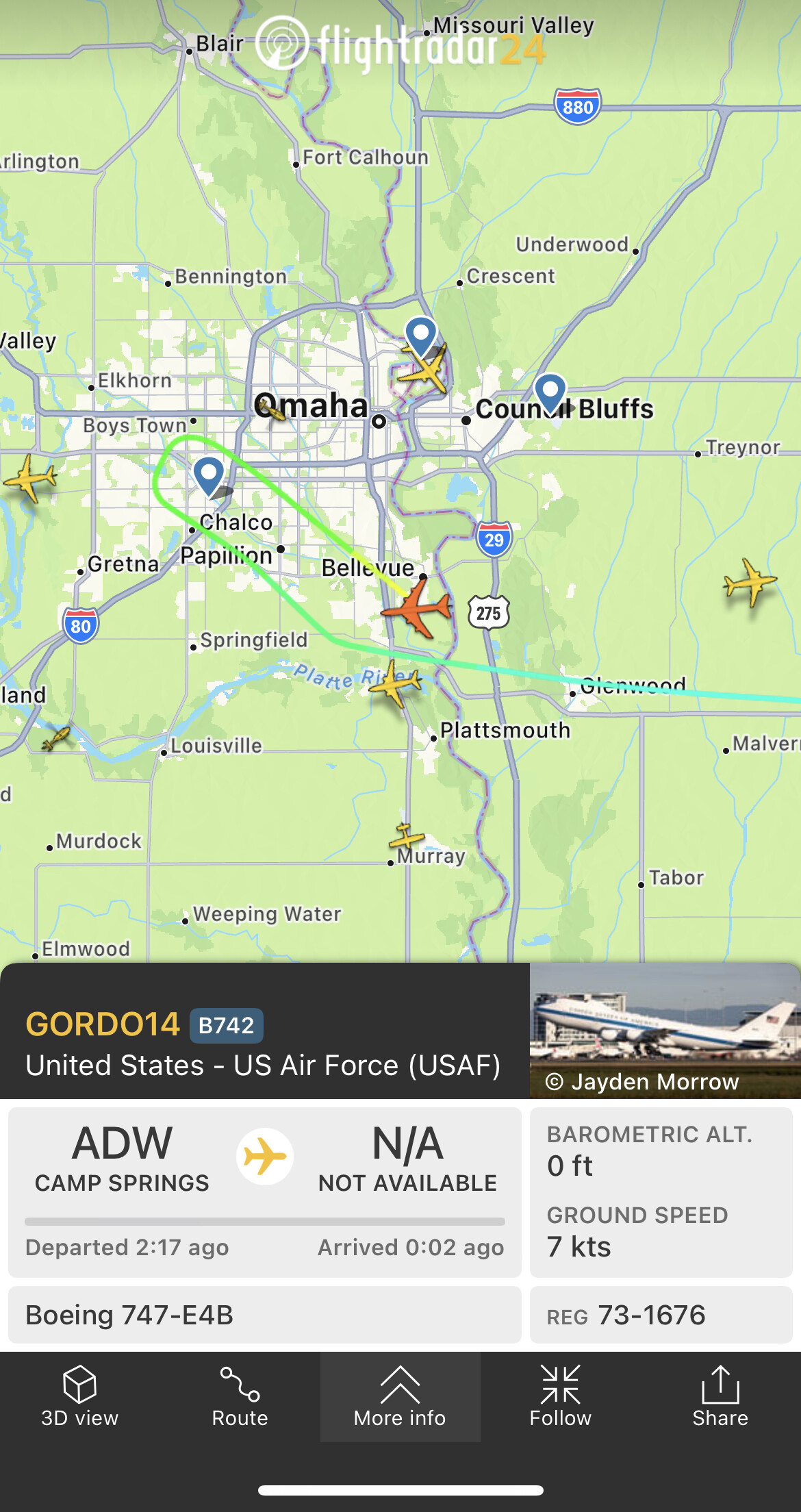
Task: Select the yellow plane west of Treynor
Action: click(x=750, y=582)
